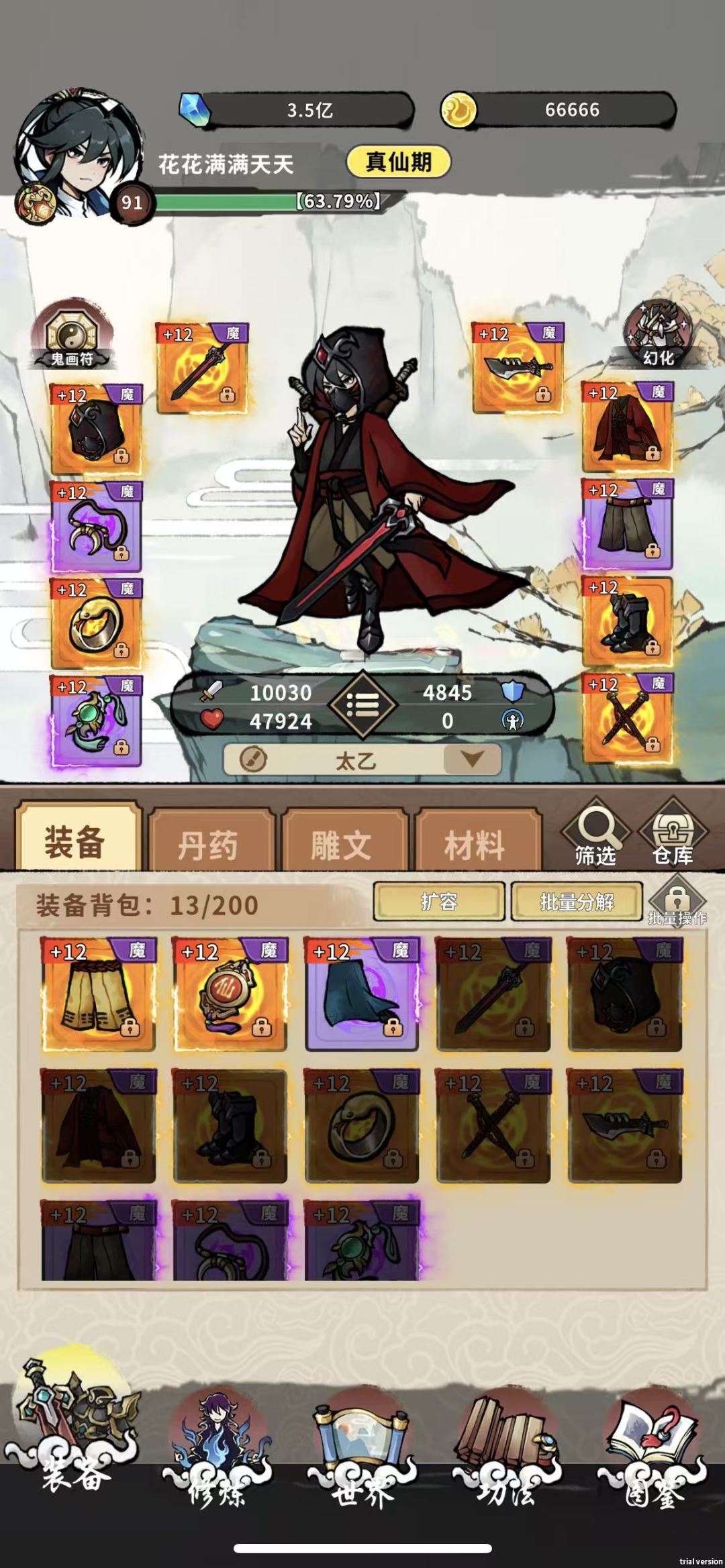Click the 筛选 filter magnifier icon
This screenshot has width=725, height=1568.
coord(595,833)
